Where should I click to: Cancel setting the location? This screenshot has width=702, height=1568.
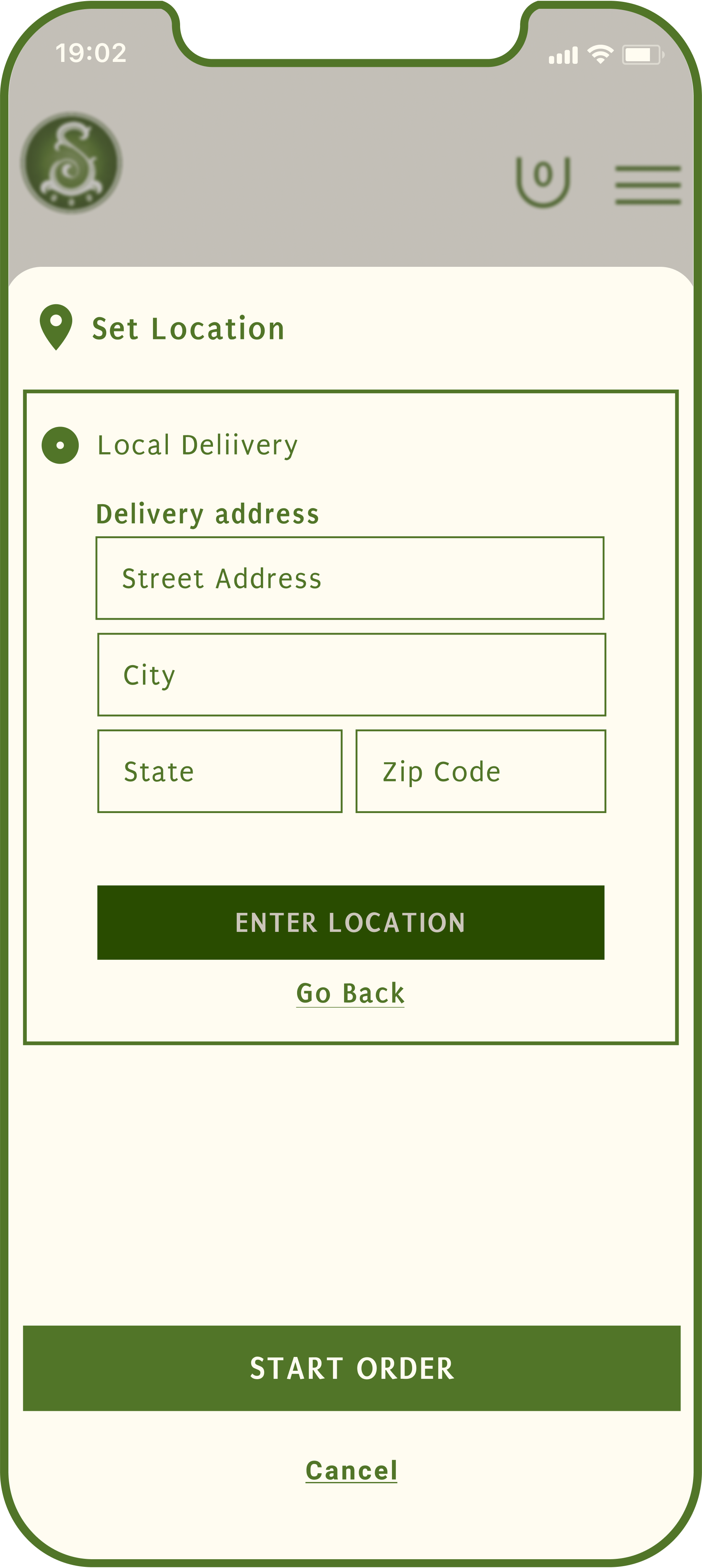[x=351, y=1471]
